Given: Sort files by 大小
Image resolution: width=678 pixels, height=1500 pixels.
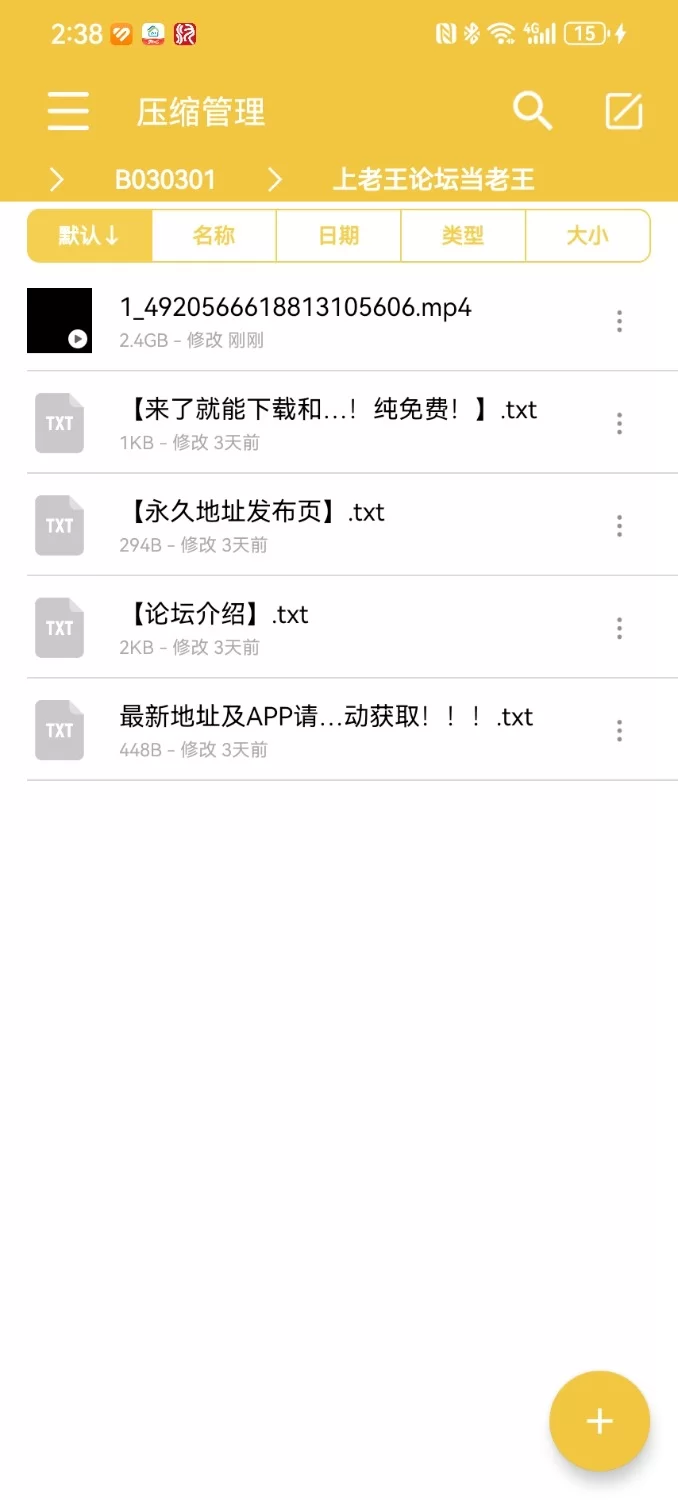Looking at the screenshot, I should 587,236.
